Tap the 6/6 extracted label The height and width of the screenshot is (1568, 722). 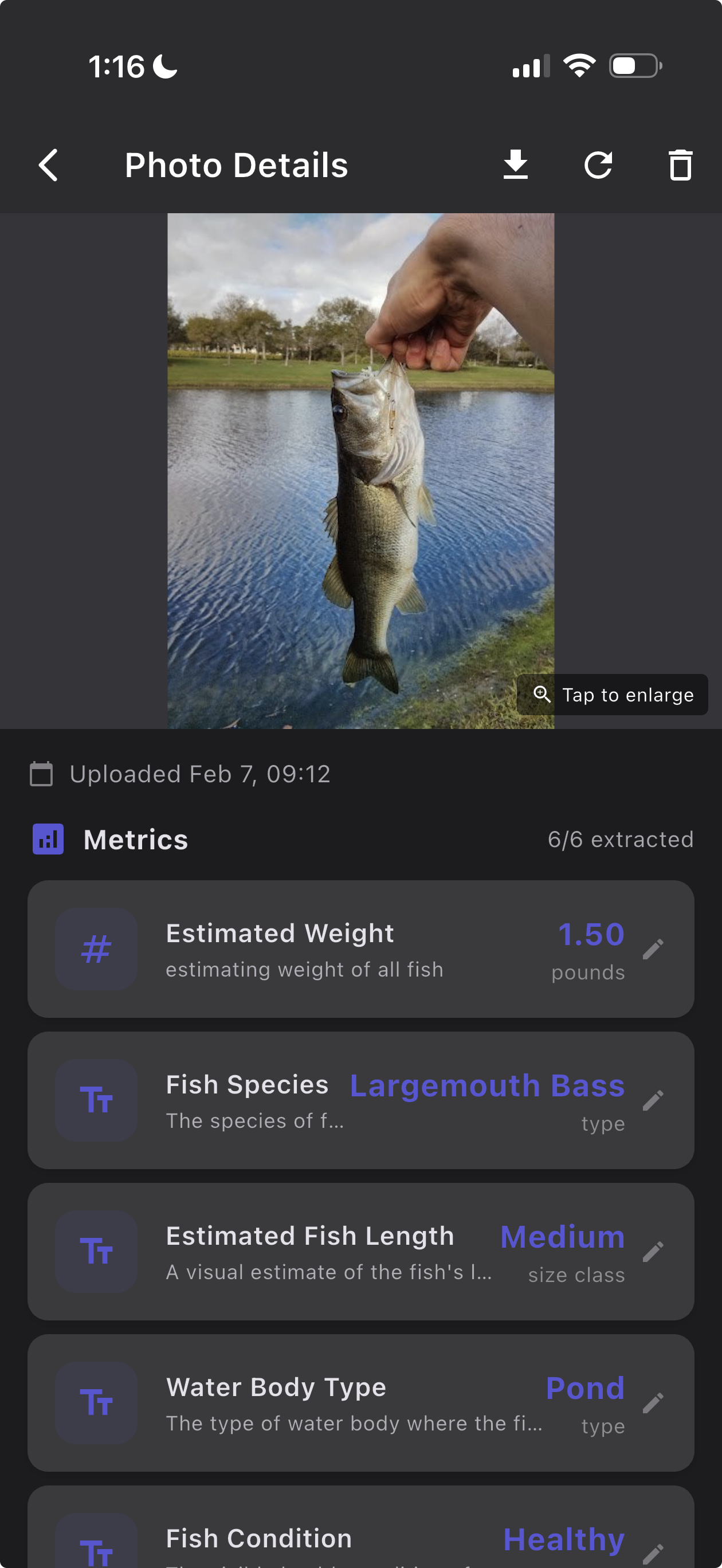pyautogui.click(x=621, y=838)
